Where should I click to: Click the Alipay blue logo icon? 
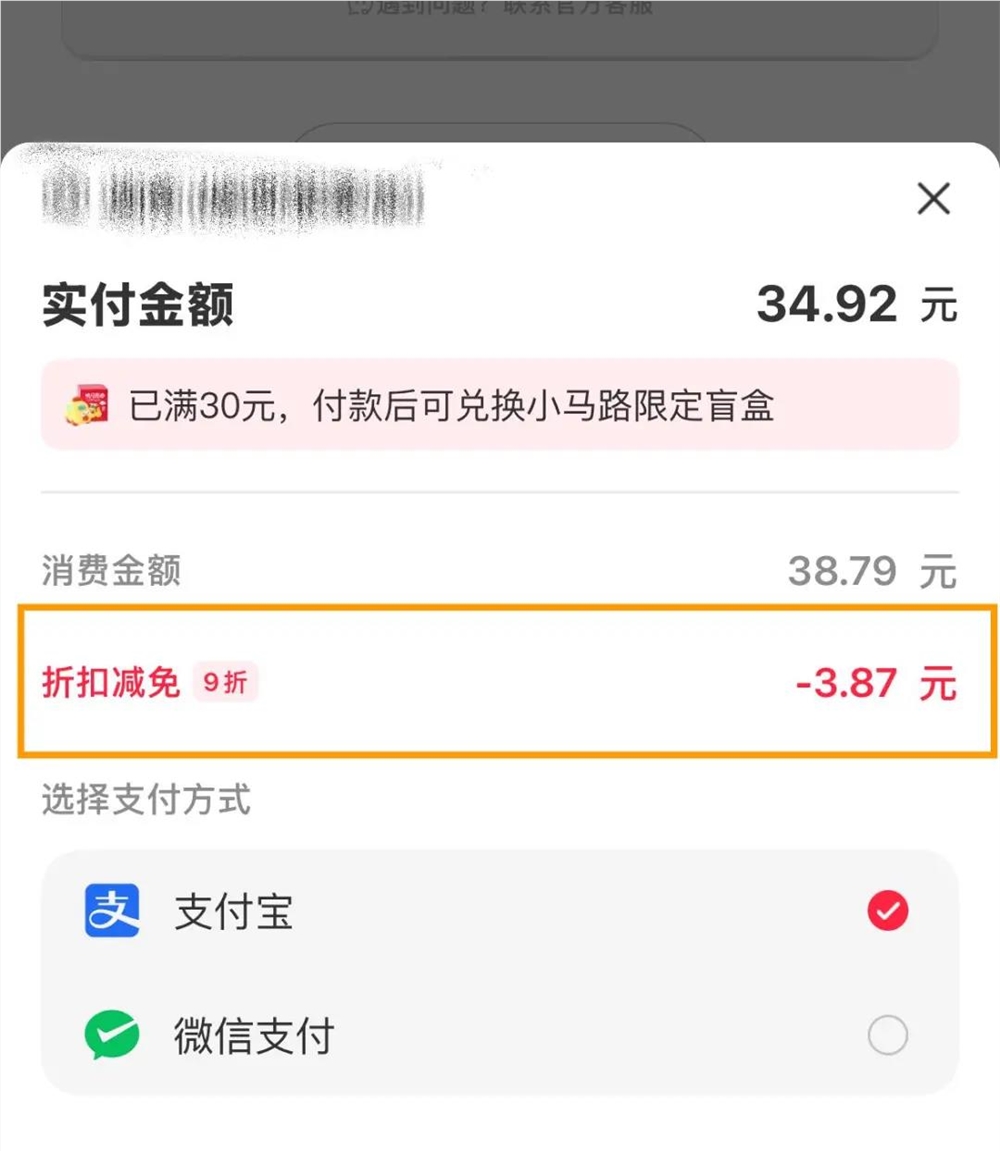[x=113, y=910]
